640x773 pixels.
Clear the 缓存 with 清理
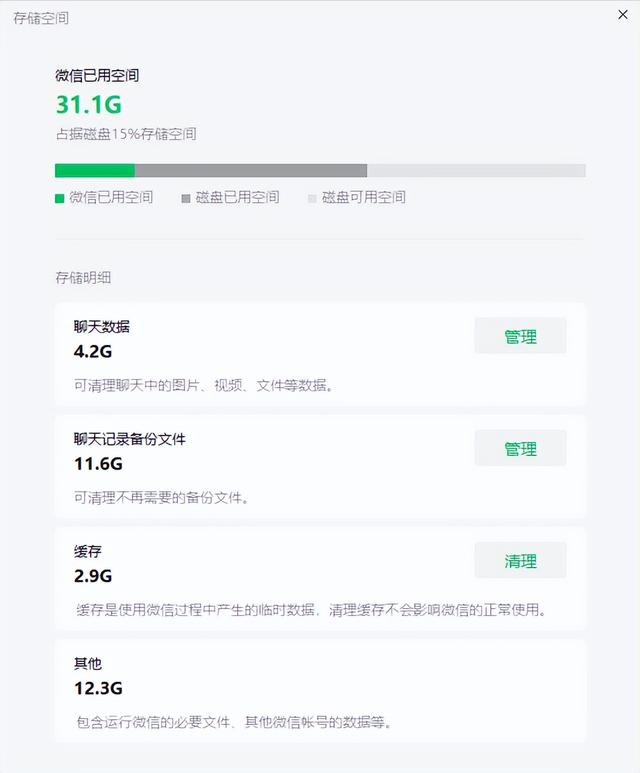[520, 561]
